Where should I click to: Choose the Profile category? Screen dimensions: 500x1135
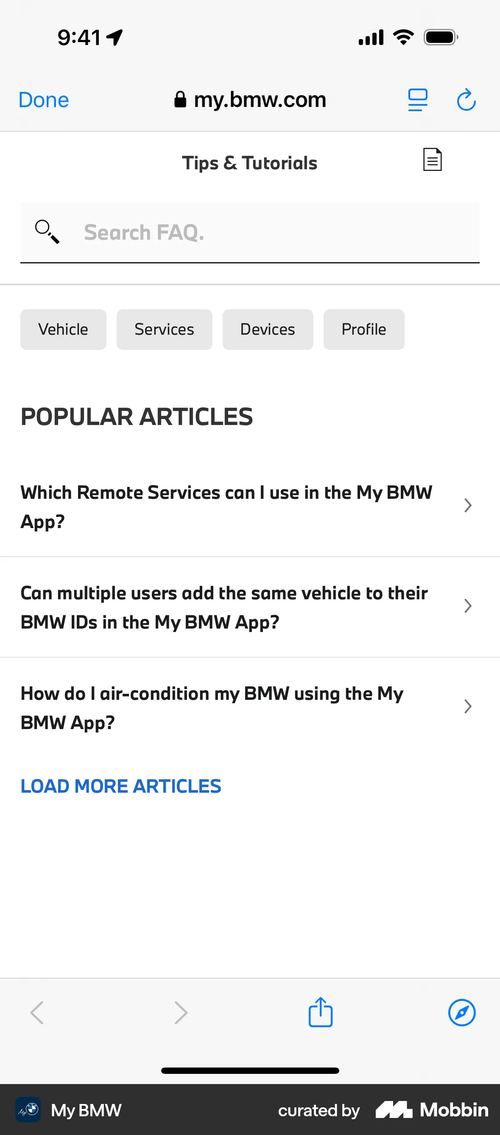click(364, 329)
